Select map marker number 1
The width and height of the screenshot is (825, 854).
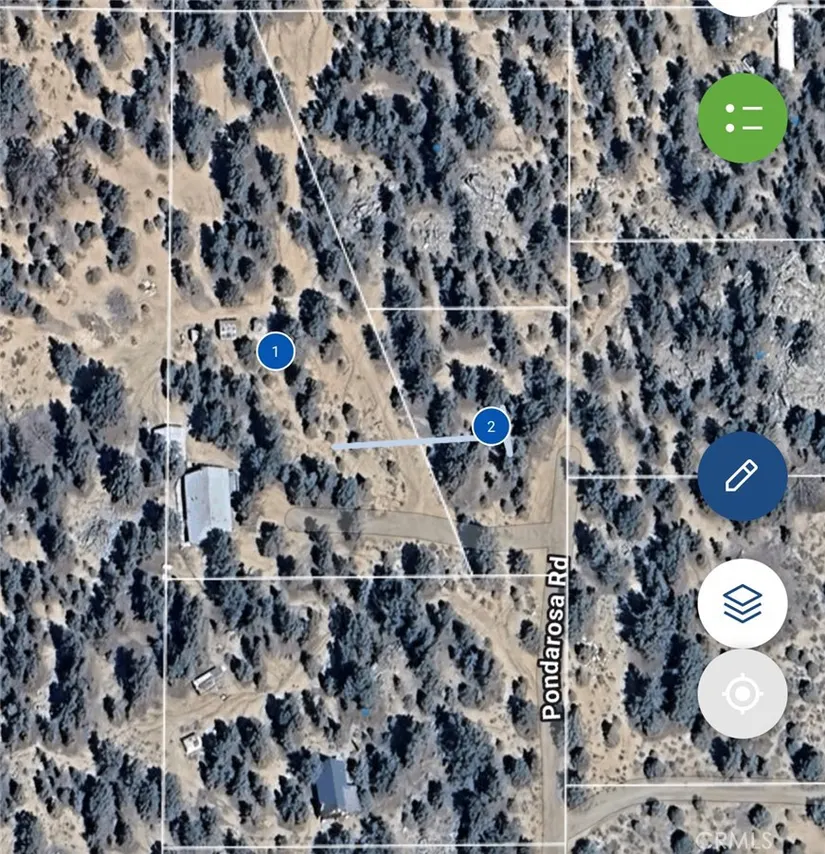tap(275, 352)
